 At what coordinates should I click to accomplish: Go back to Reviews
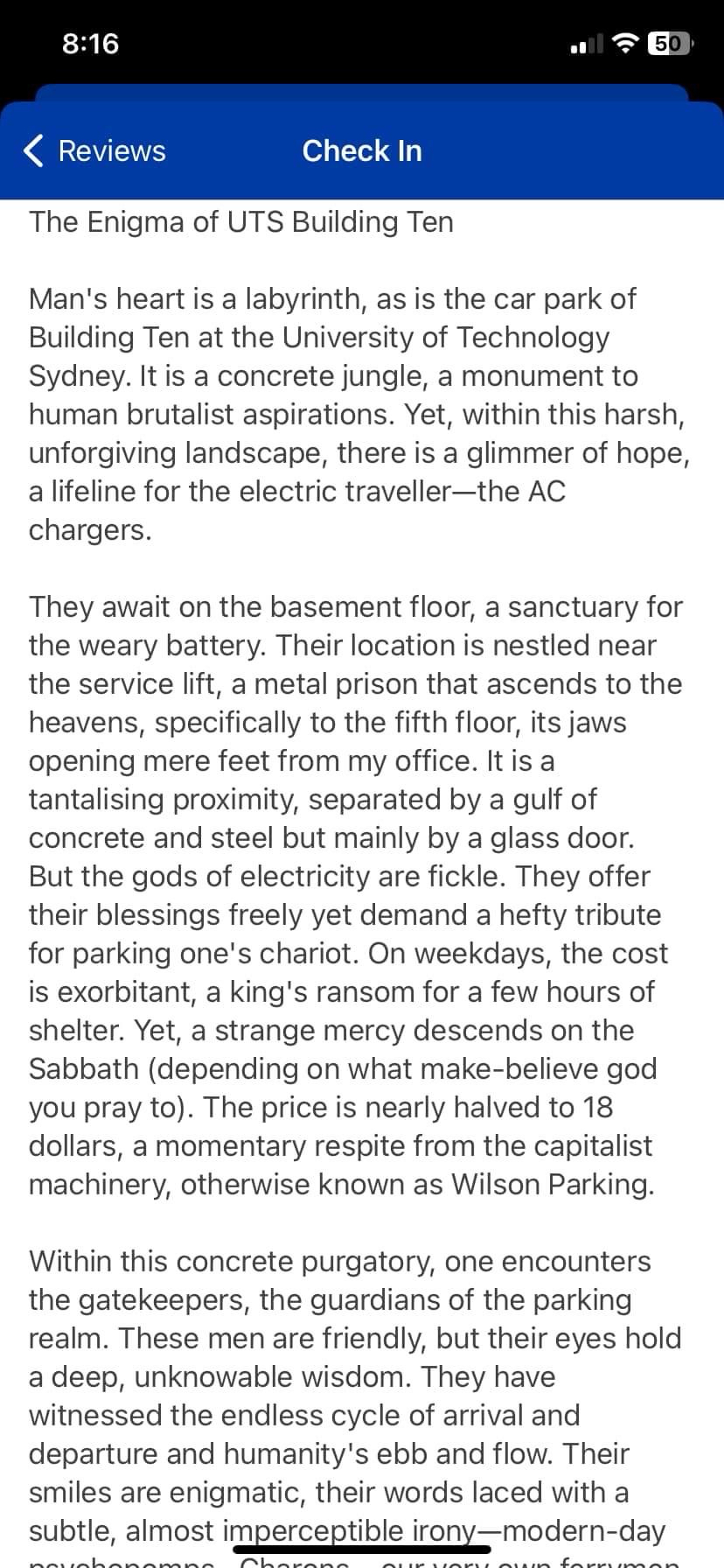(x=94, y=150)
